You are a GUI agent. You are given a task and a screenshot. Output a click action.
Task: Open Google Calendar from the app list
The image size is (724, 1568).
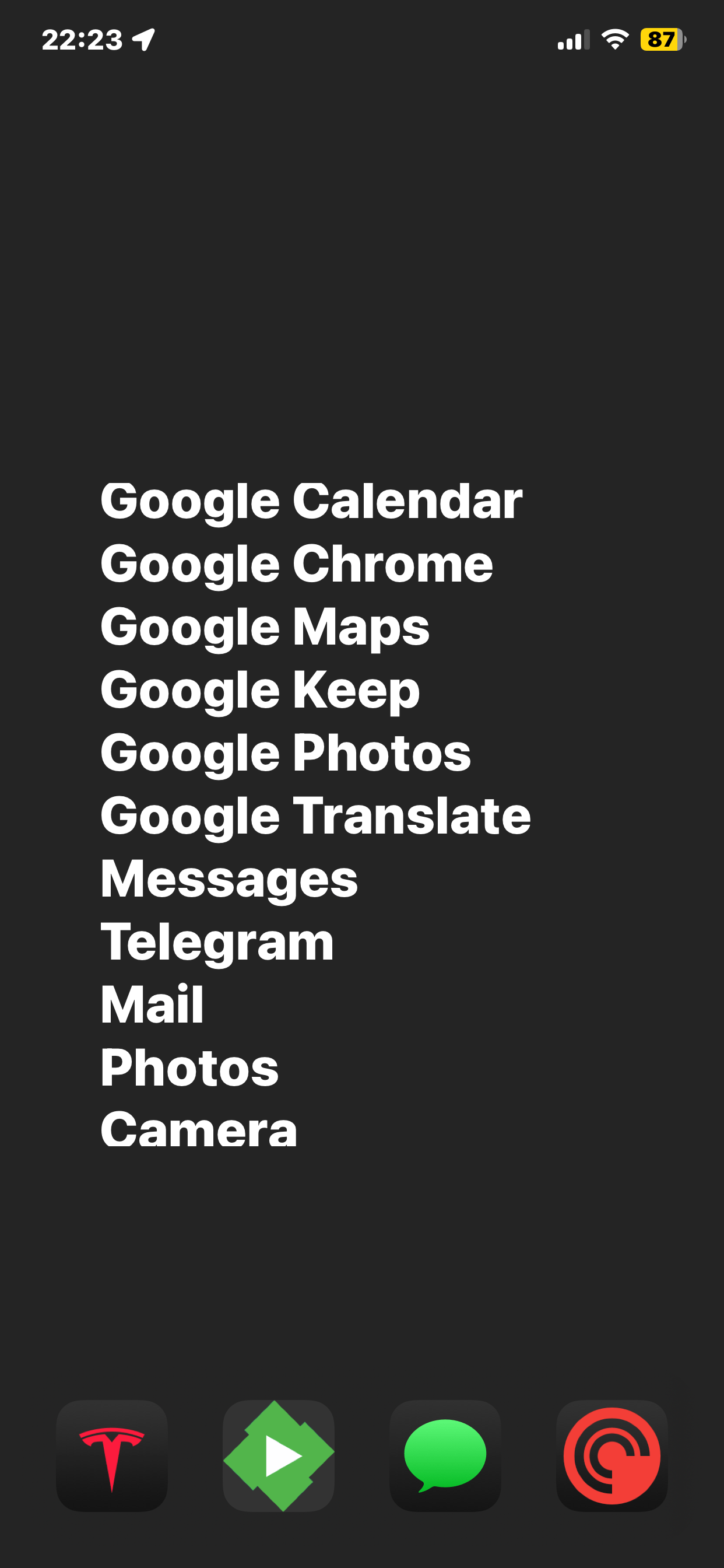coord(311,501)
